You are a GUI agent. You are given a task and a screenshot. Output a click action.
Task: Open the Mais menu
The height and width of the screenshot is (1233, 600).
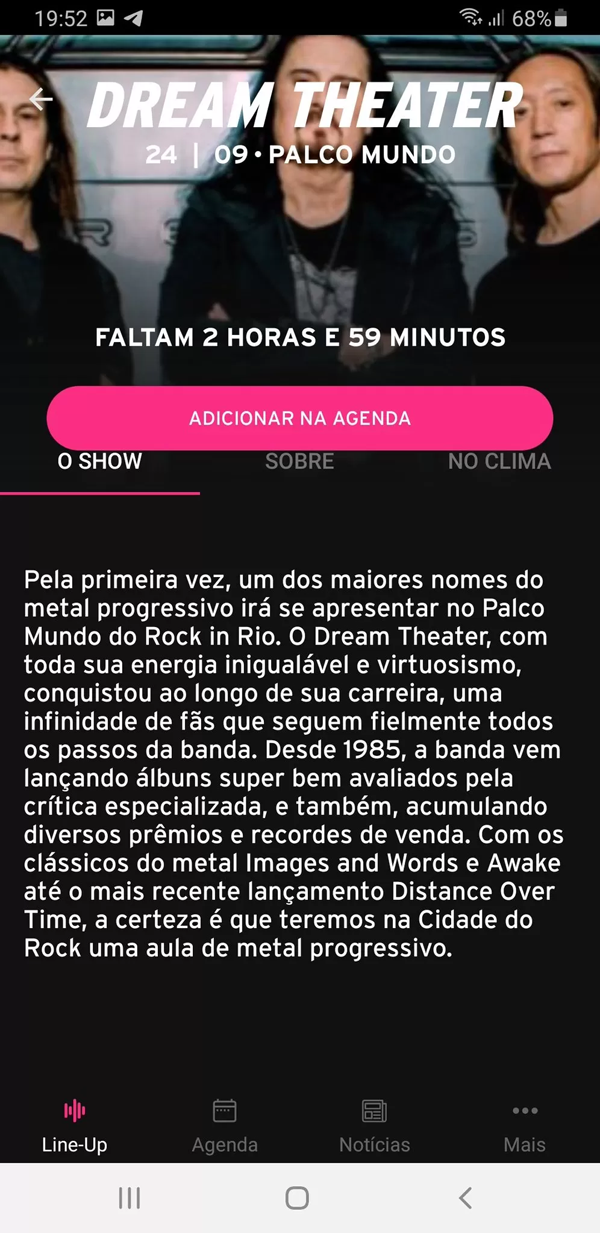tap(525, 1126)
